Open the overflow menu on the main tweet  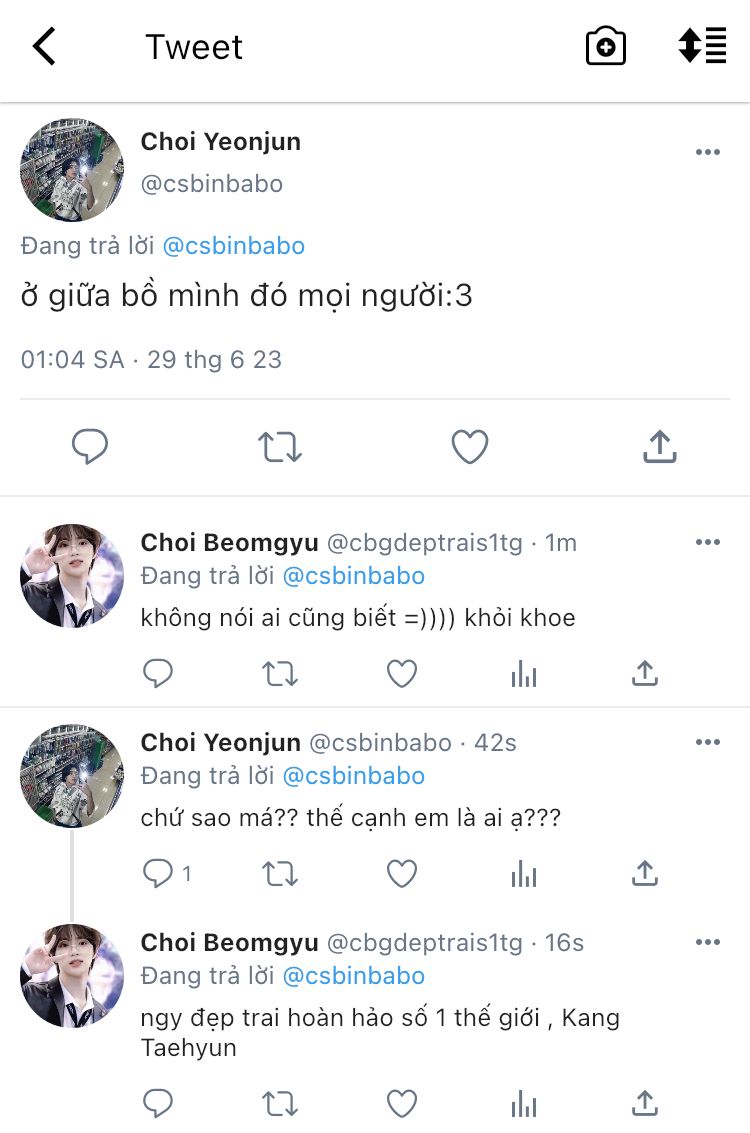coord(707,152)
